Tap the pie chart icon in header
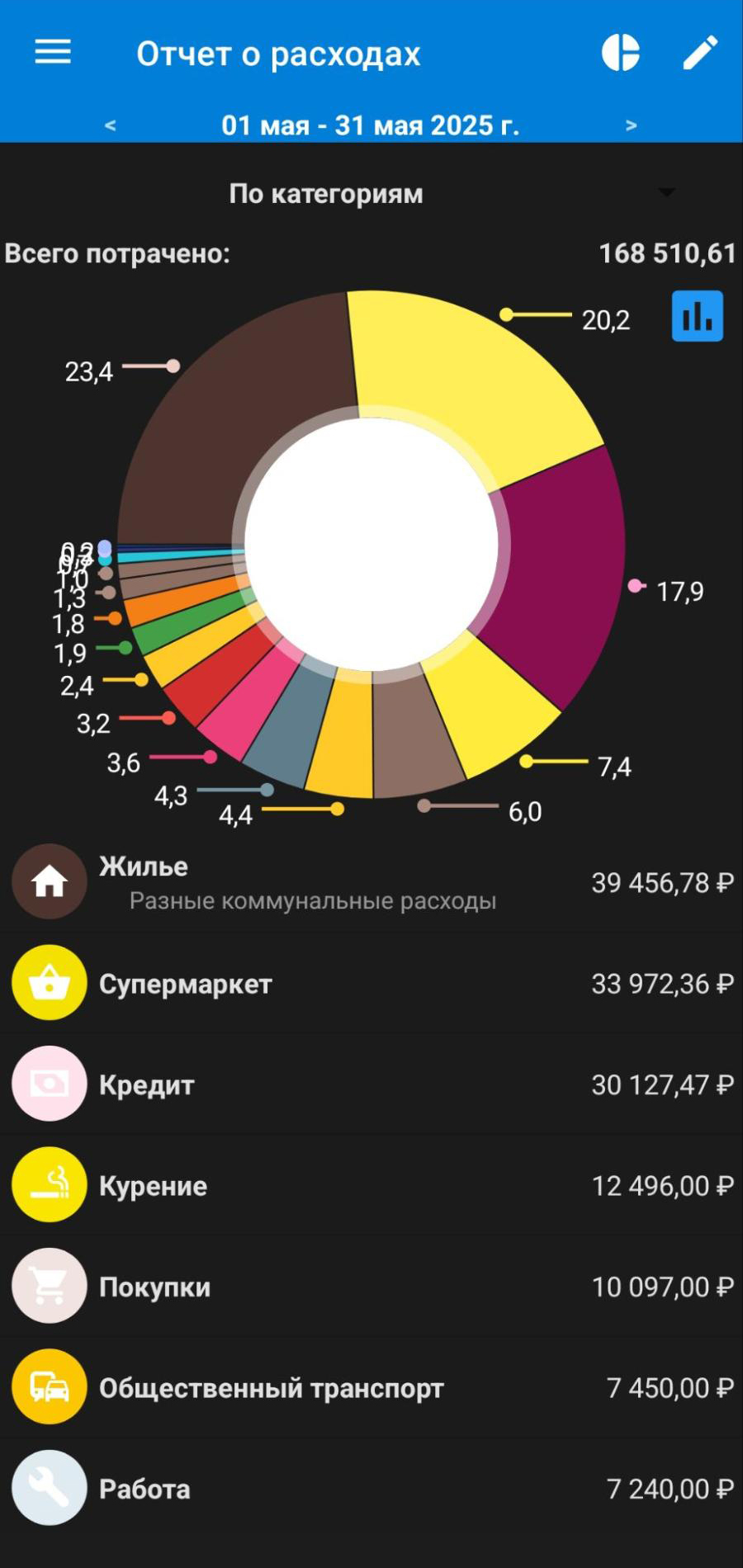Viewport: 743px width, 1568px height. [x=621, y=53]
